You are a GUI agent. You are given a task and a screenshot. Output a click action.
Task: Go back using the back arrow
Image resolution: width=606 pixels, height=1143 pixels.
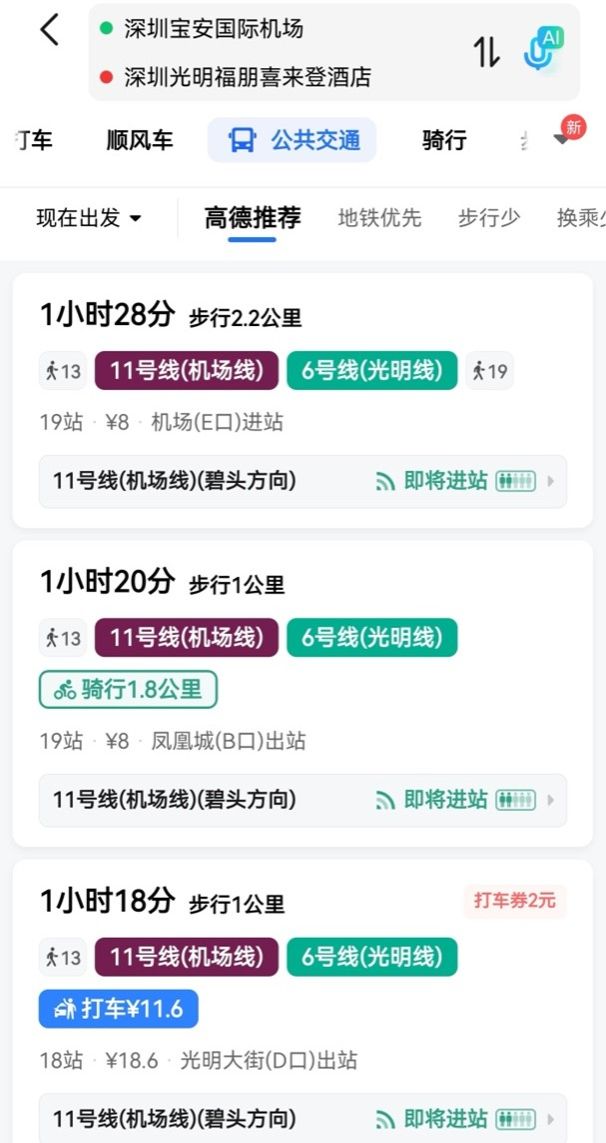[49, 31]
